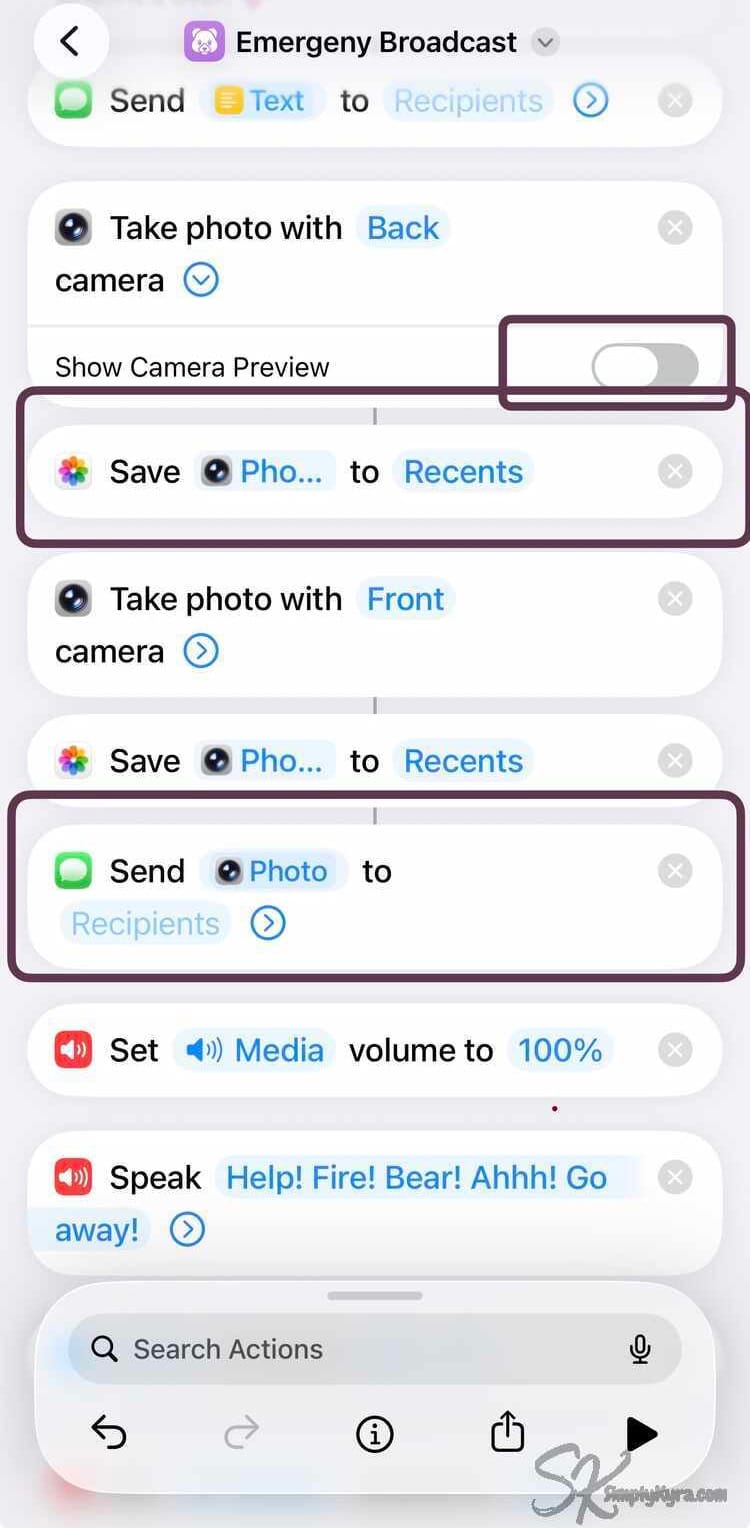Expand the Front camera action options
750x1528 pixels.
click(x=200, y=651)
